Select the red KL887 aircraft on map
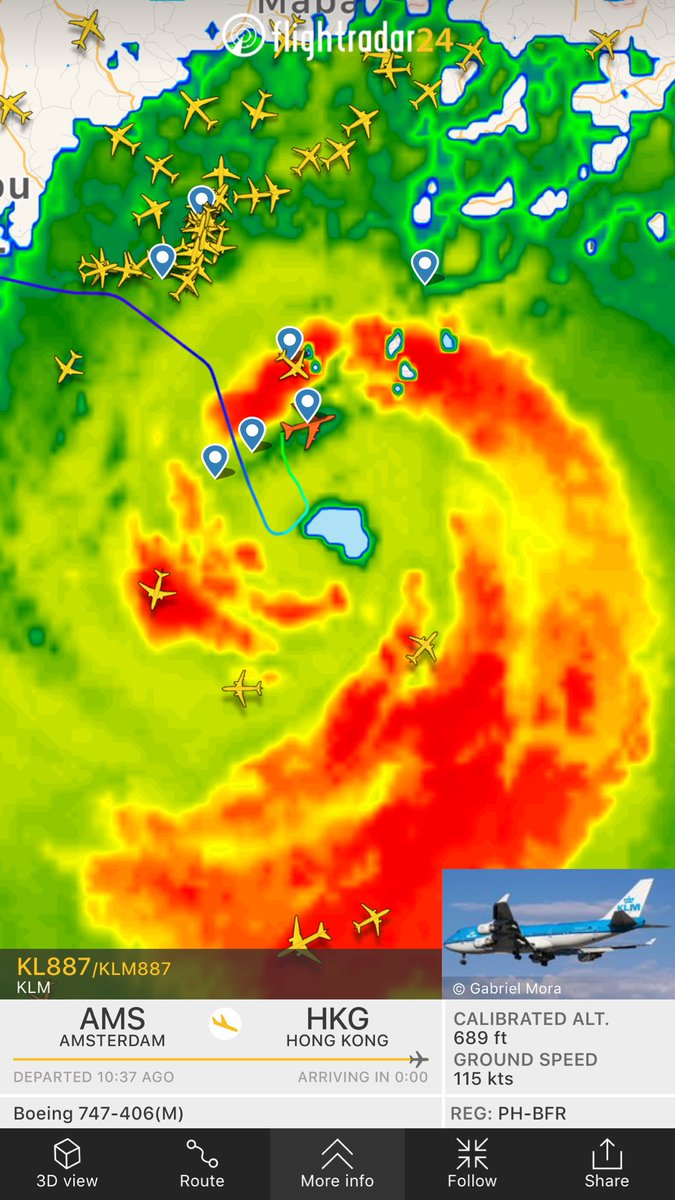This screenshot has height=1200, width=675. pyautogui.click(x=308, y=428)
